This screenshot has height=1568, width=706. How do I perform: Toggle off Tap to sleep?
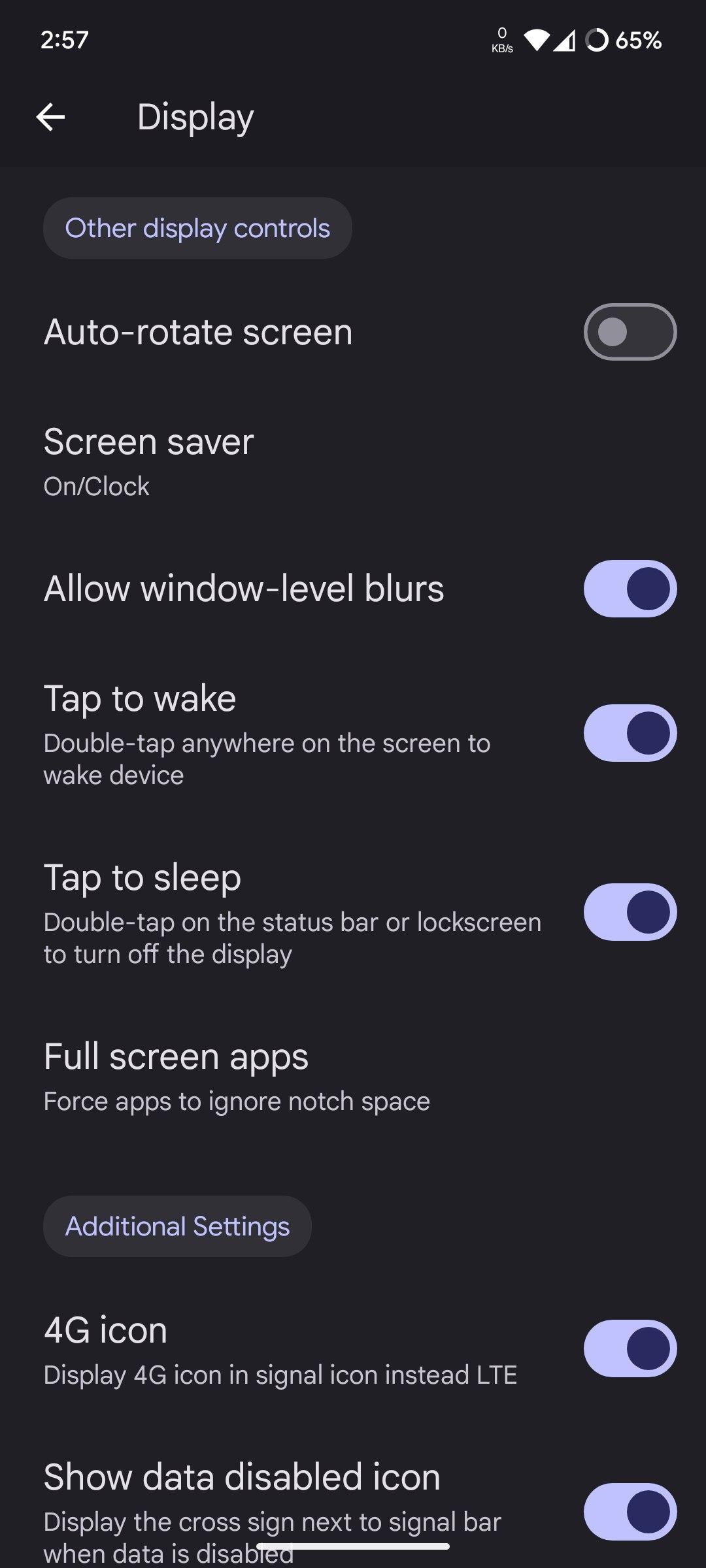[x=630, y=912]
